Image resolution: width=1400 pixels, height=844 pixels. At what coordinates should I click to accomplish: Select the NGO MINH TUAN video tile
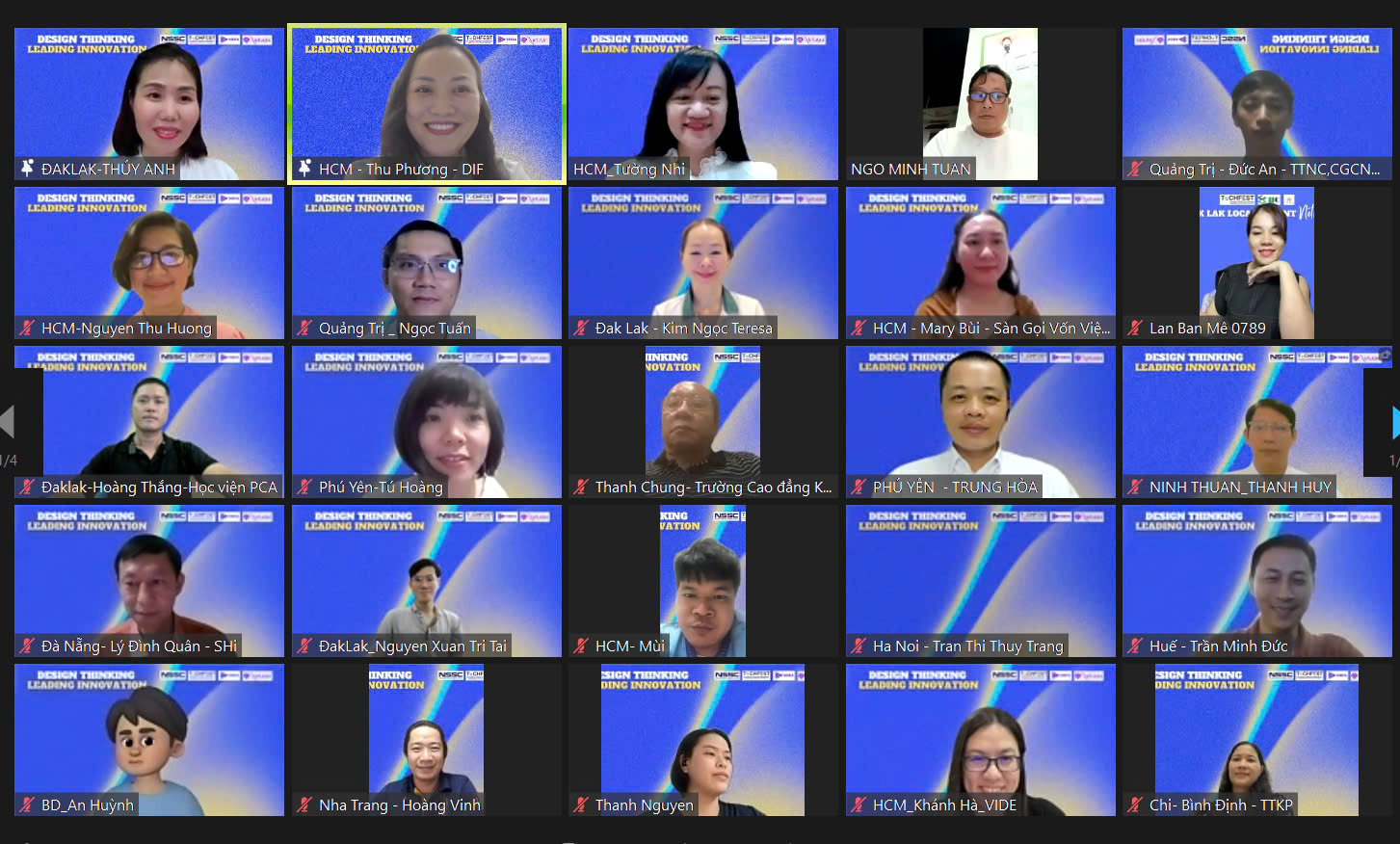tap(980, 104)
